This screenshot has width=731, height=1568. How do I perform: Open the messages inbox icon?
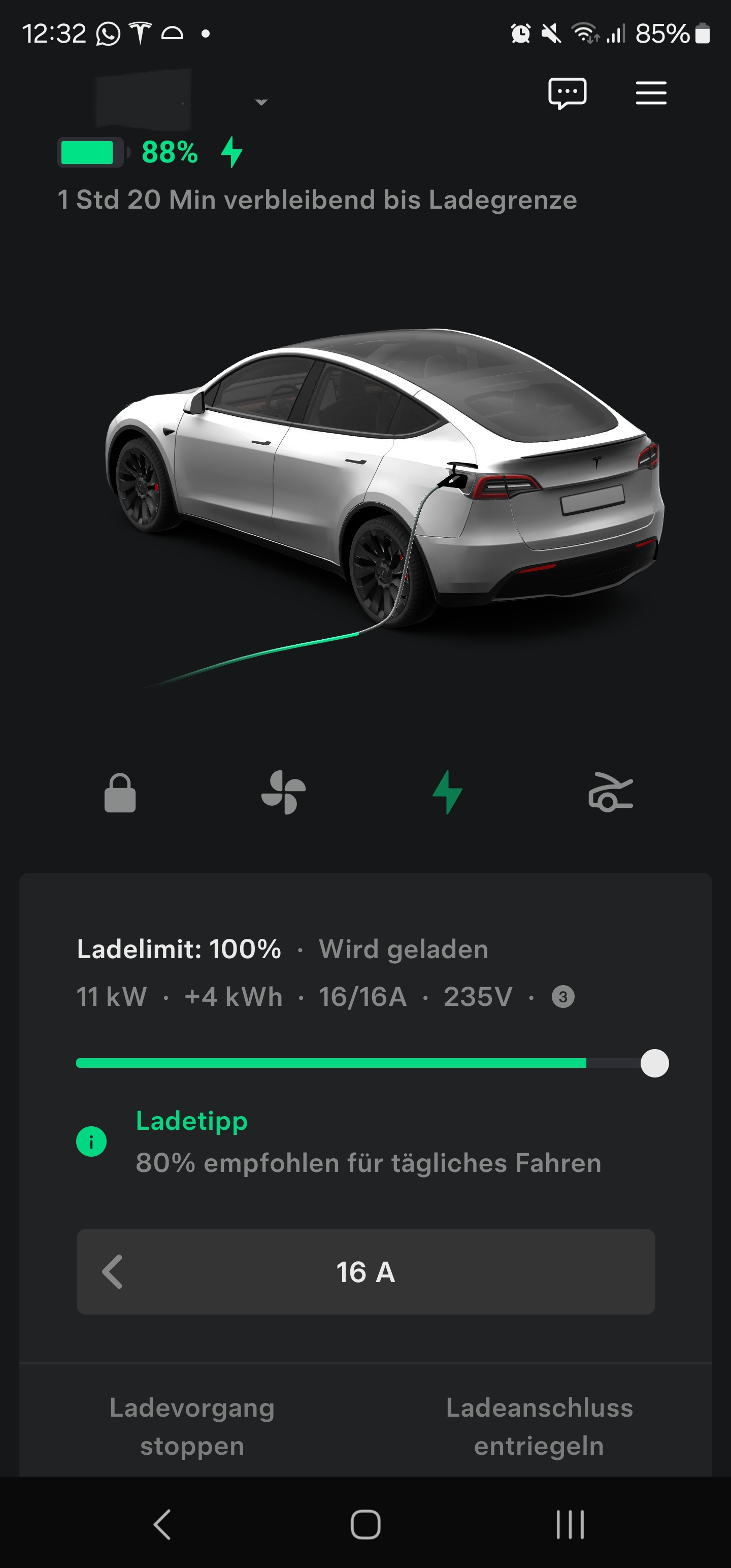[567, 93]
